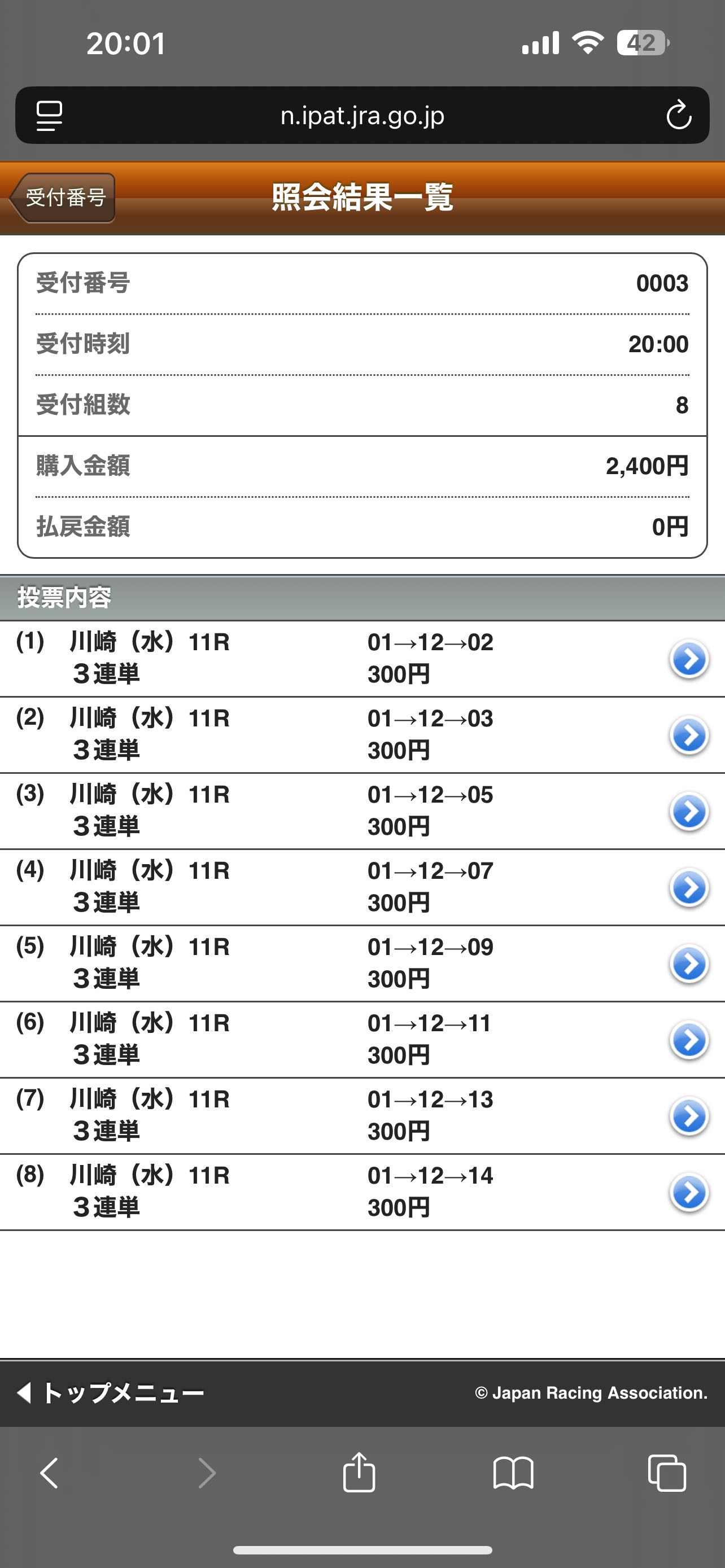
Task: Open Safari bookmarks
Action: [513, 1473]
